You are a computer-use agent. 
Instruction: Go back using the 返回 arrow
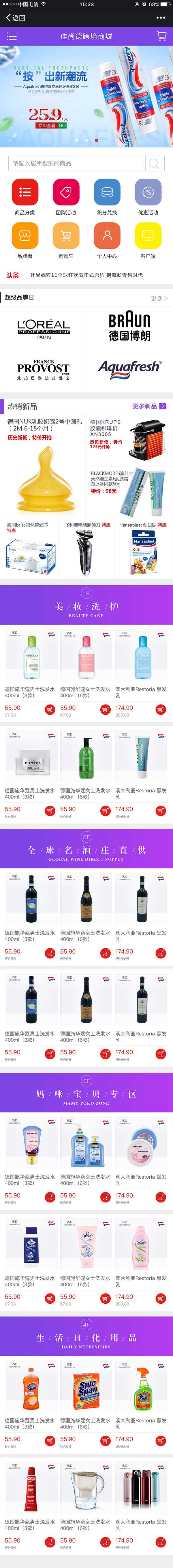point(15,18)
